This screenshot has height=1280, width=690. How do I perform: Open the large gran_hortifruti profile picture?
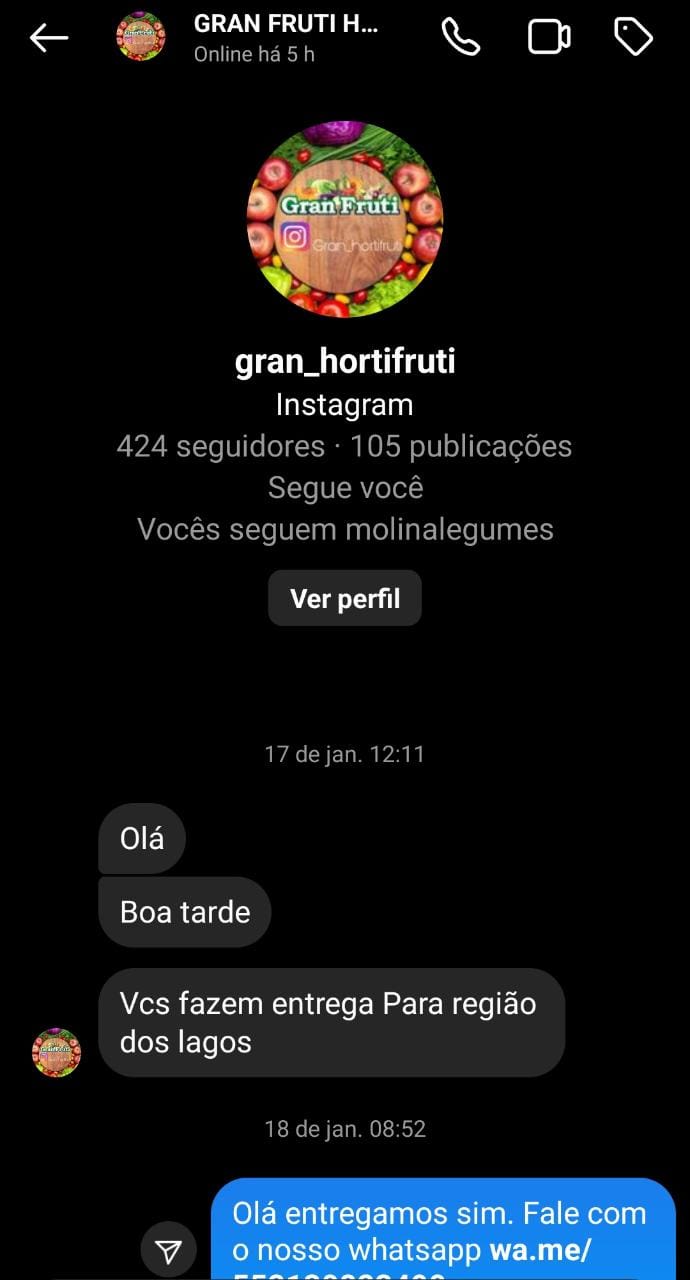coord(344,219)
